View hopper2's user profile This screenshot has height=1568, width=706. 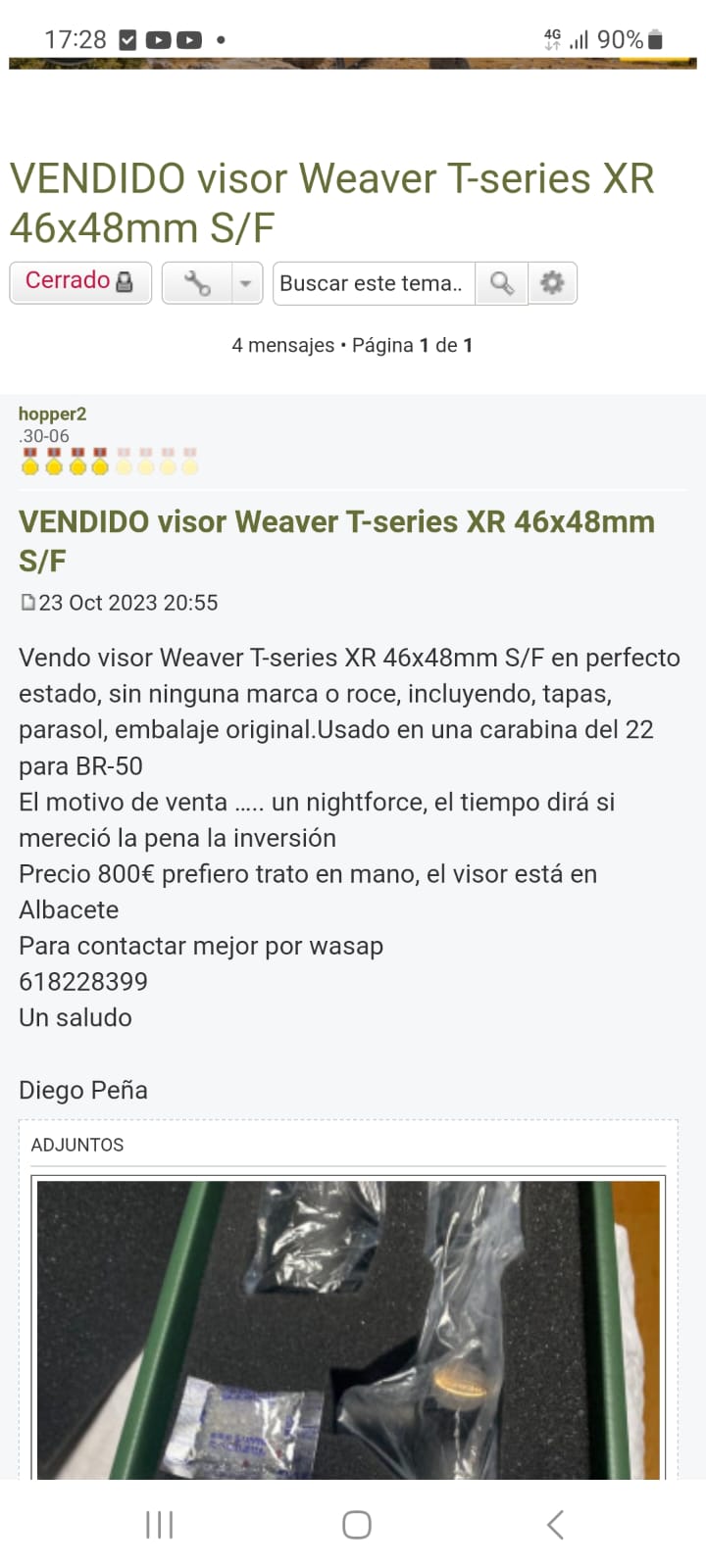pyautogui.click(x=52, y=414)
